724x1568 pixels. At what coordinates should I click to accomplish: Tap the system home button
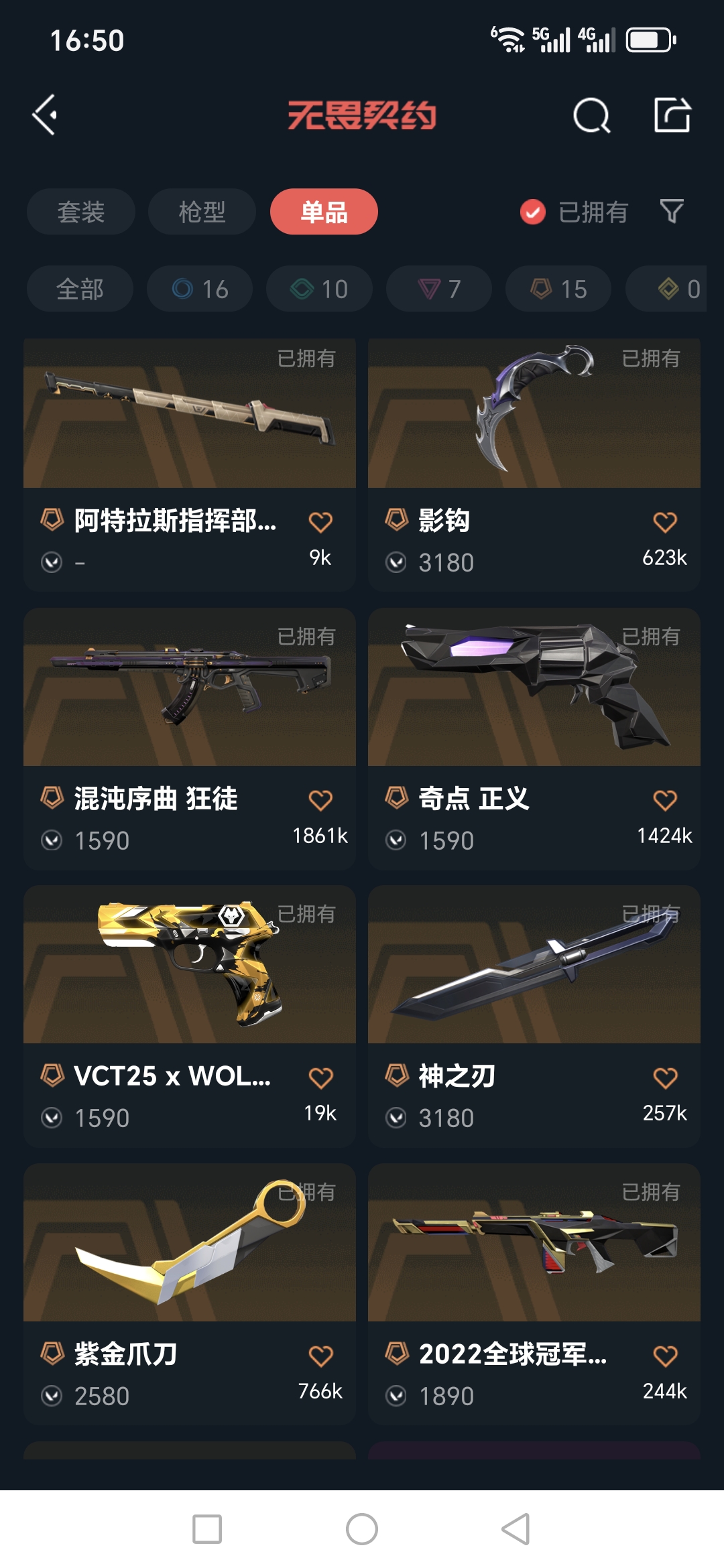(x=362, y=1529)
